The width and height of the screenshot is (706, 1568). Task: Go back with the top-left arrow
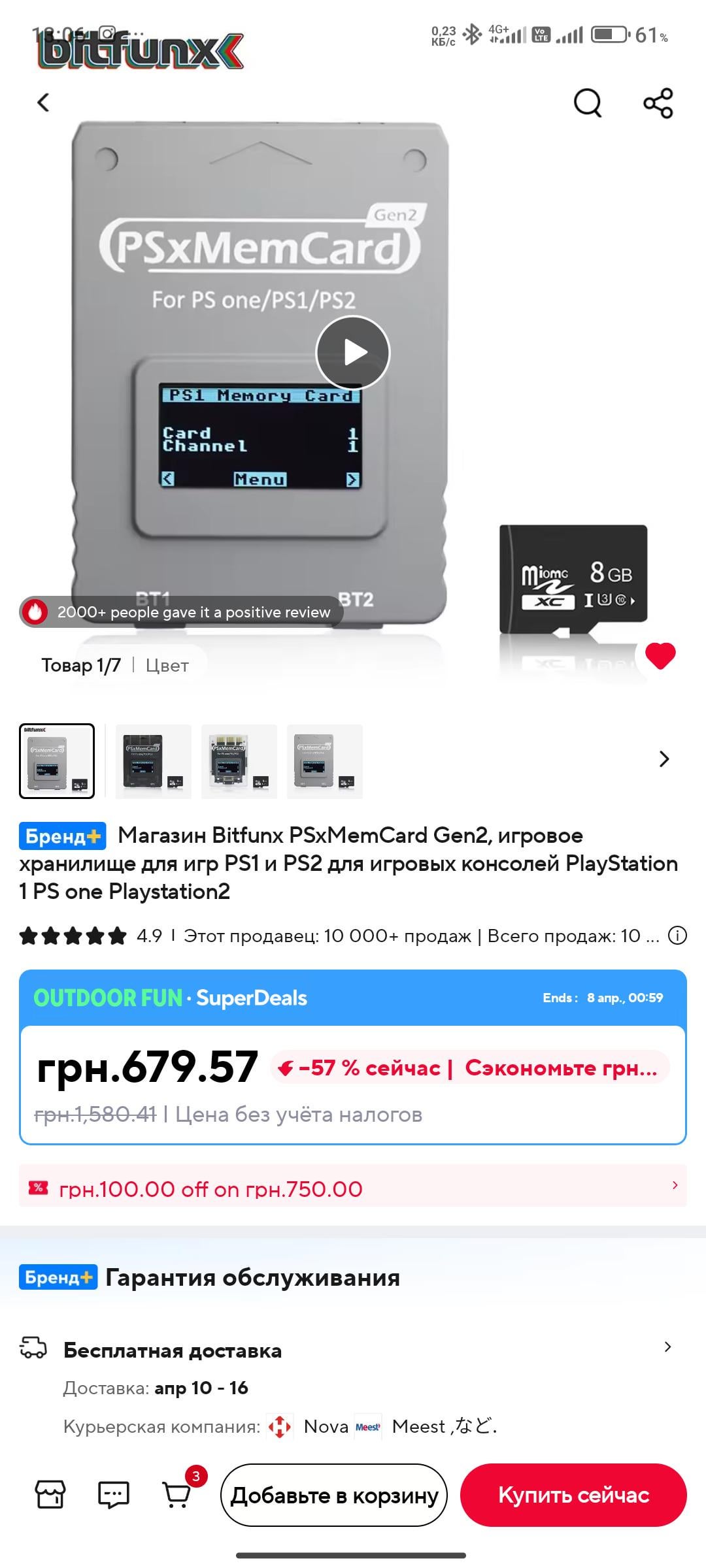[x=43, y=103]
